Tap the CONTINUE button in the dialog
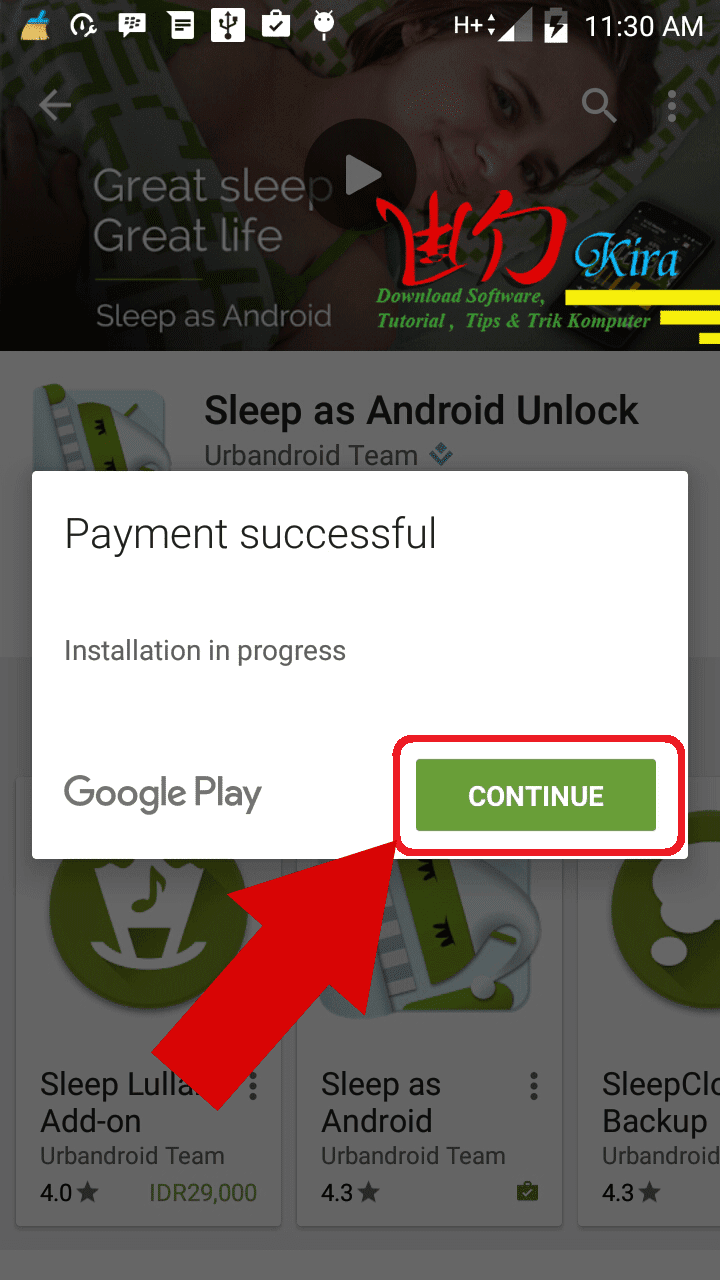 point(535,795)
